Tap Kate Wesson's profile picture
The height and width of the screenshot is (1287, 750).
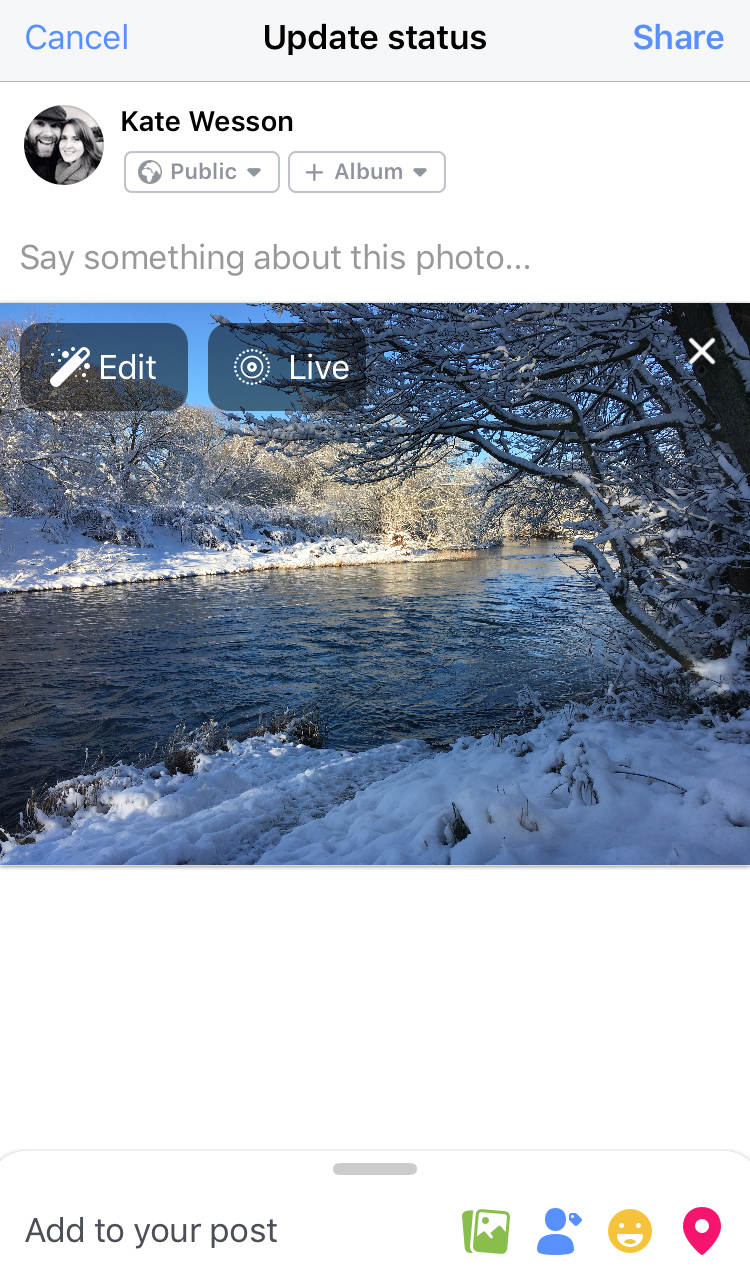point(64,145)
